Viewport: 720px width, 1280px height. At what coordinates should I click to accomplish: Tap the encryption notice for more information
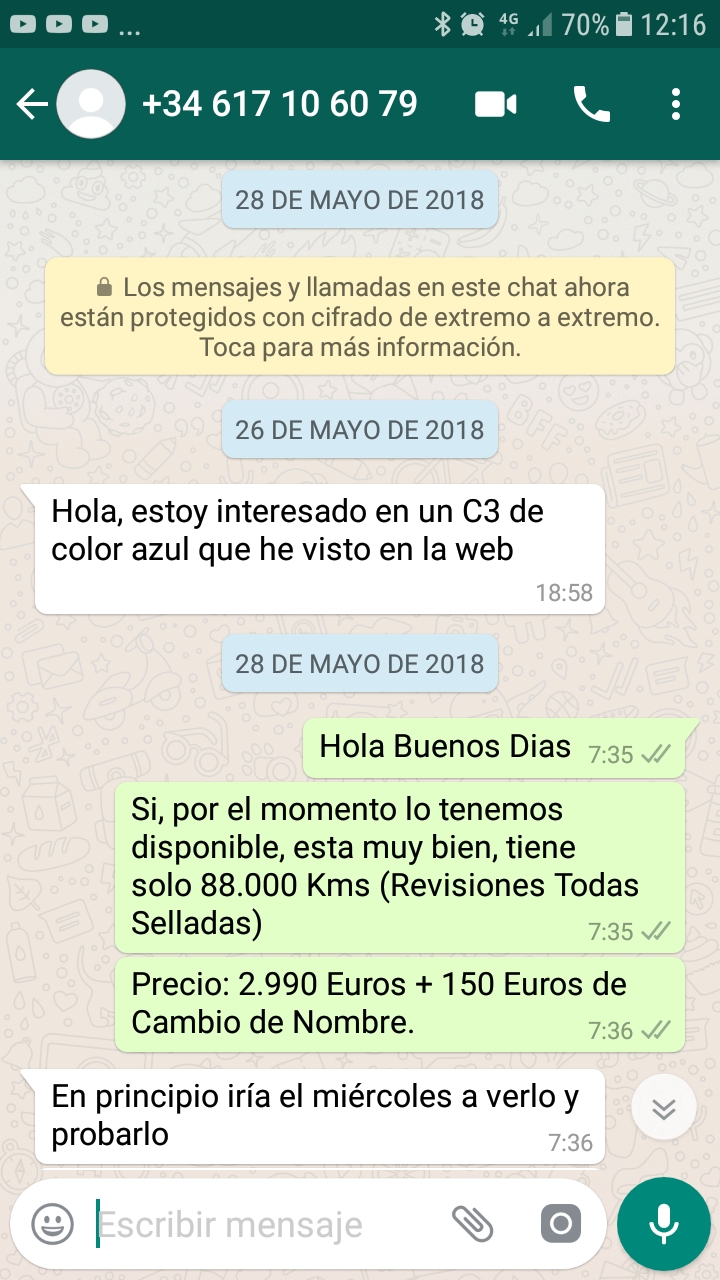pyautogui.click(x=360, y=318)
